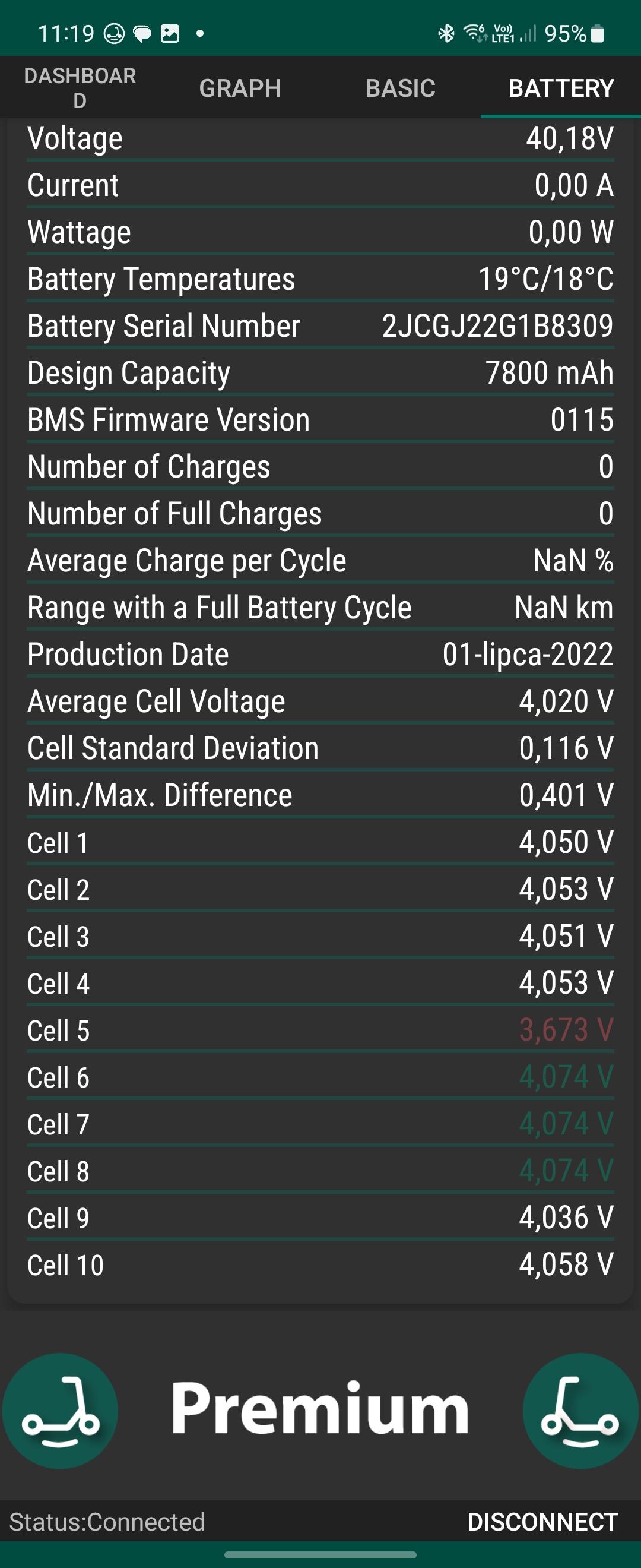
Task: Tap the Disconnect button
Action: point(542,1521)
